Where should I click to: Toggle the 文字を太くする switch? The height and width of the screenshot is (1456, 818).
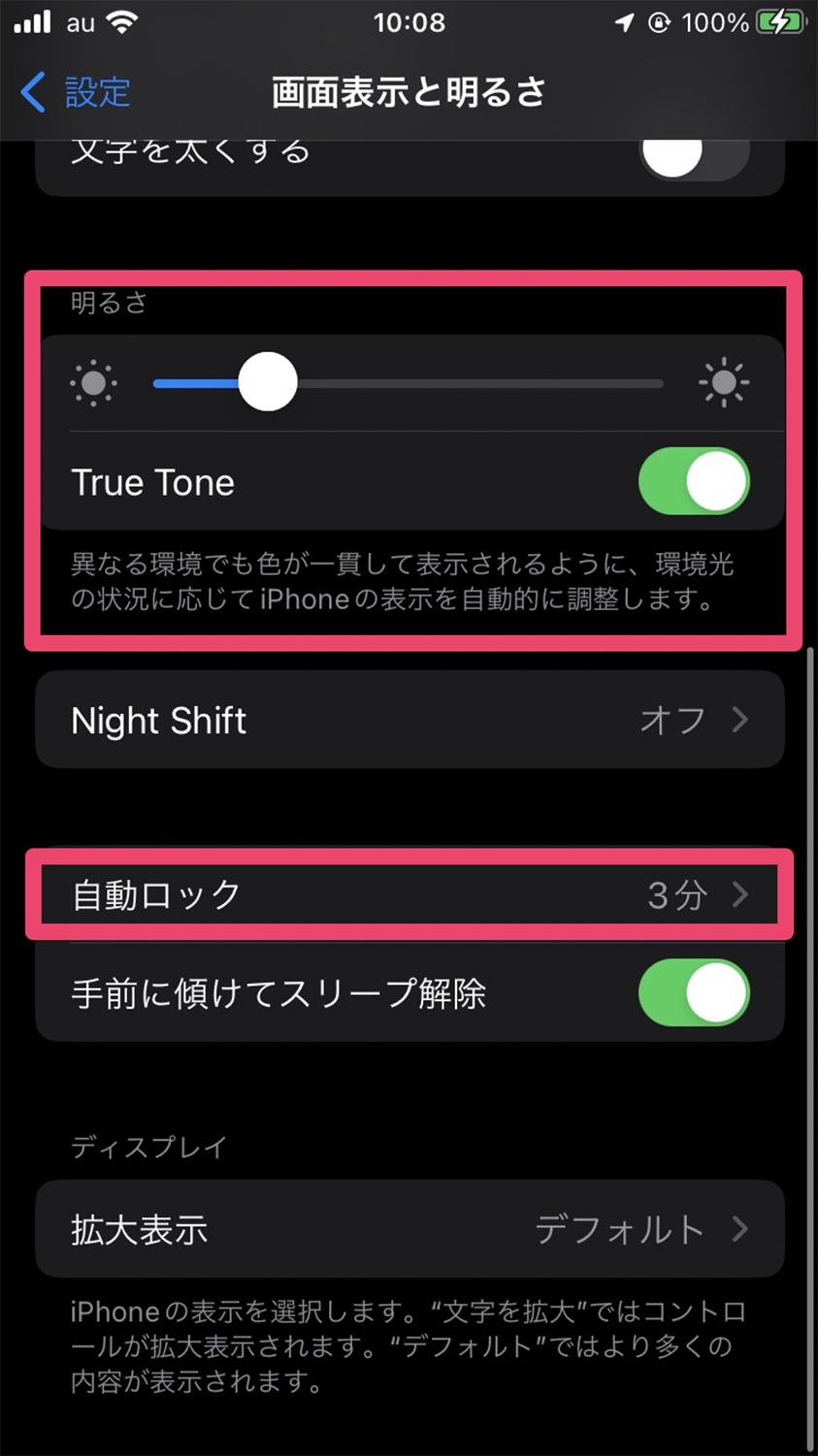coord(693,155)
